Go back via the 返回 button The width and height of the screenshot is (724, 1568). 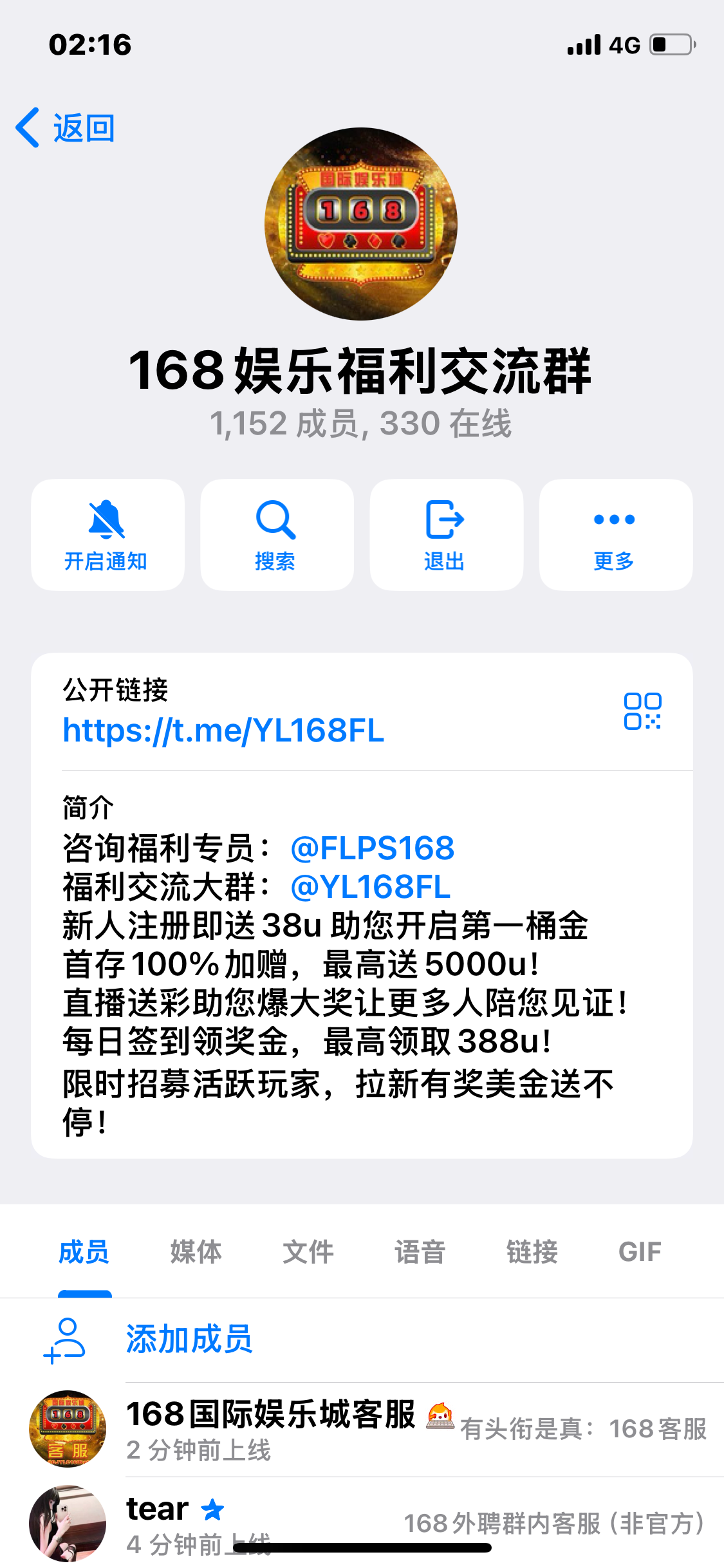[x=66, y=128]
